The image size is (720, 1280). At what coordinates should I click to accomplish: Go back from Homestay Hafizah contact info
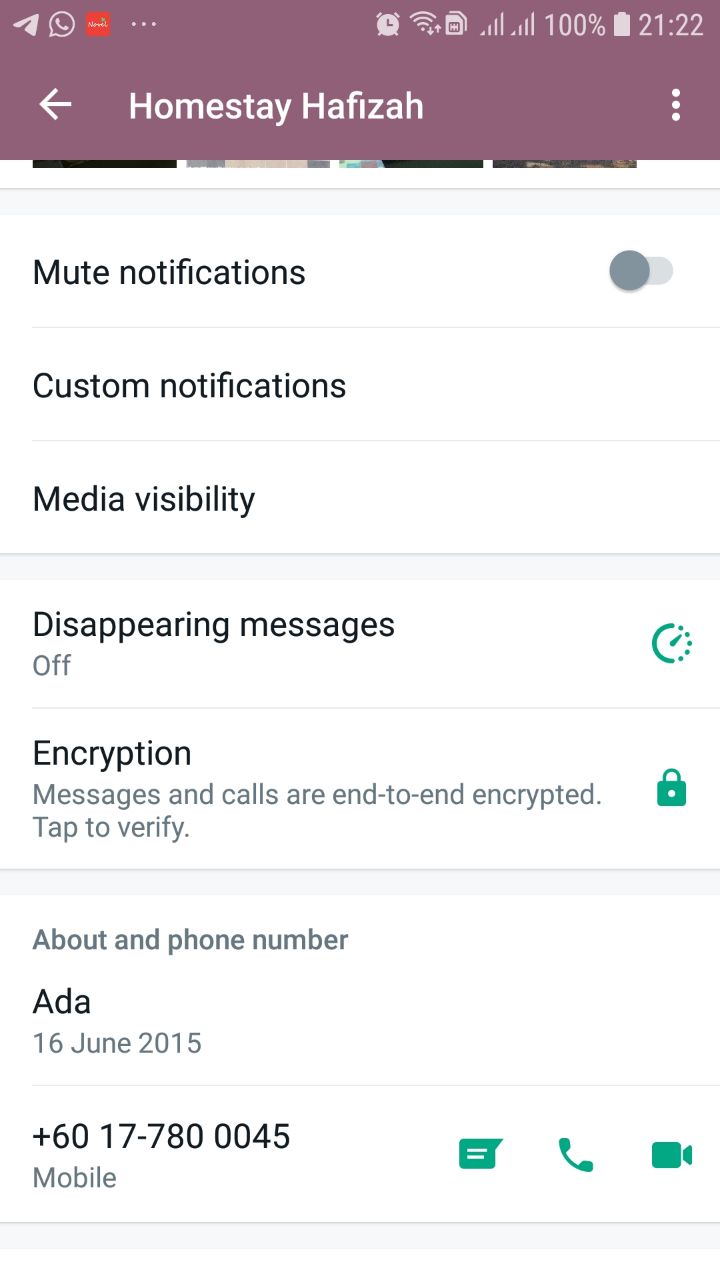click(x=56, y=105)
